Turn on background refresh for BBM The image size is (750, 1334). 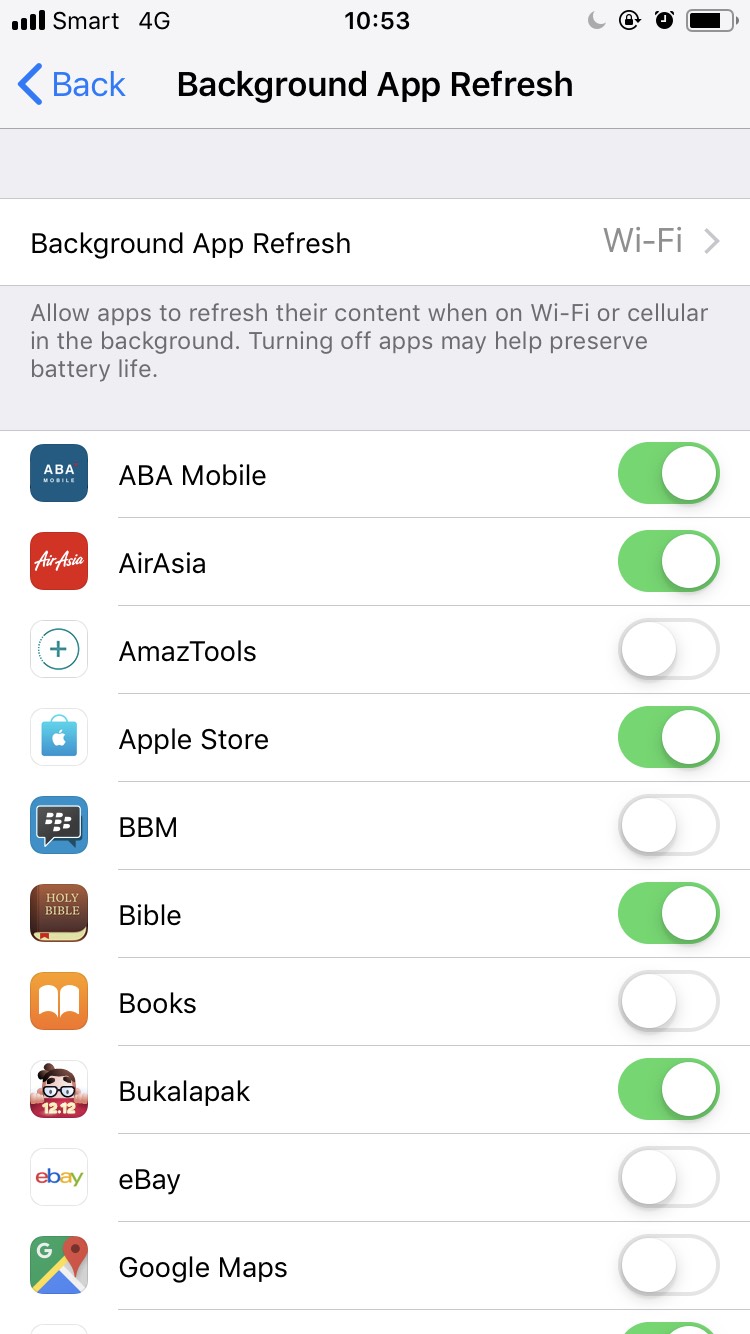[x=668, y=826]
